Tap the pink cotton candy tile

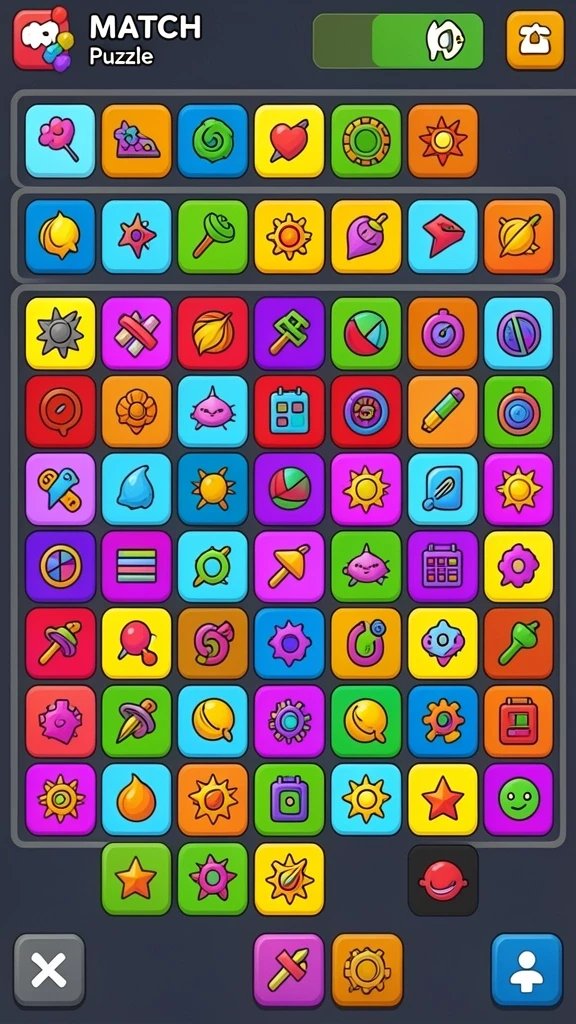pyautogui.click(x=60, y=141)
